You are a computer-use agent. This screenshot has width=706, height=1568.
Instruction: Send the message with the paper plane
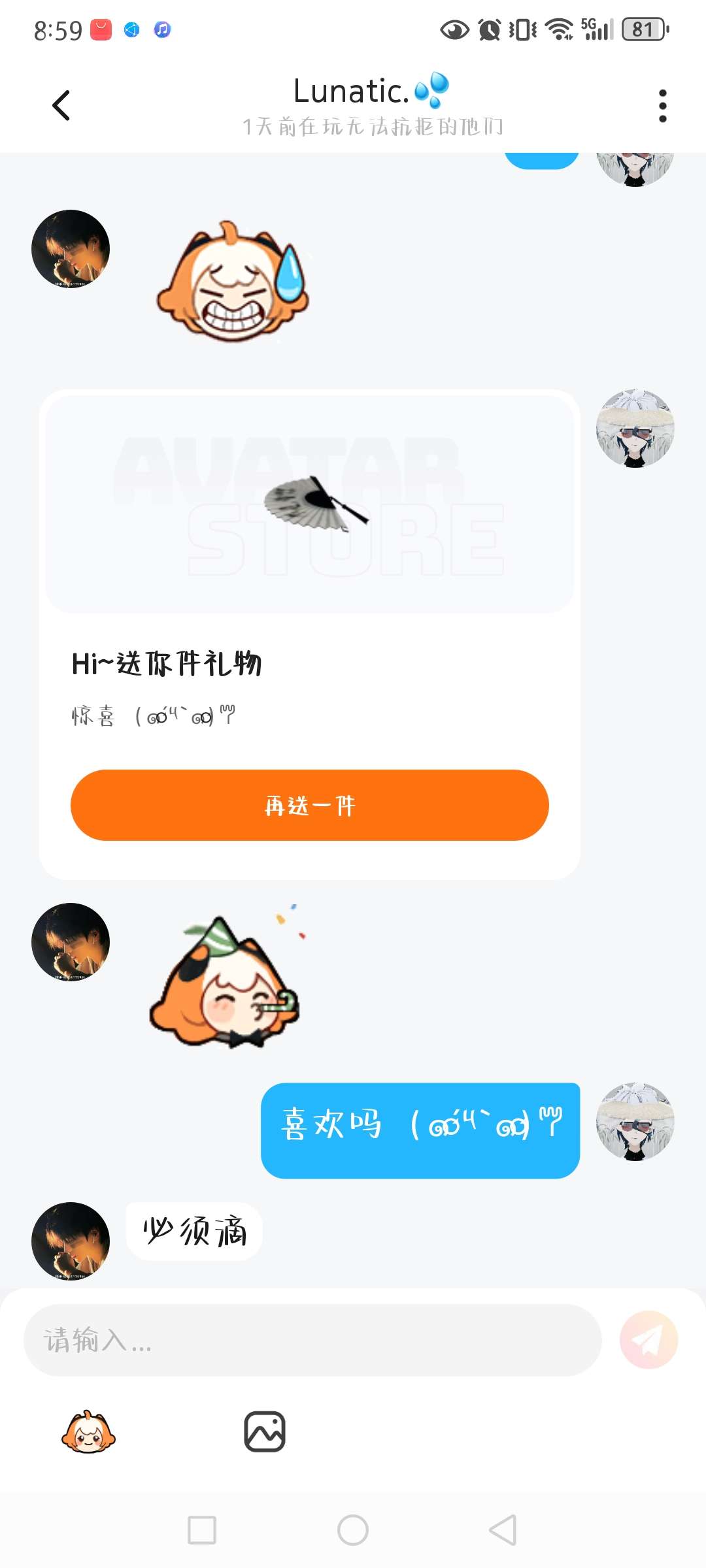[x=648, y=1340]
